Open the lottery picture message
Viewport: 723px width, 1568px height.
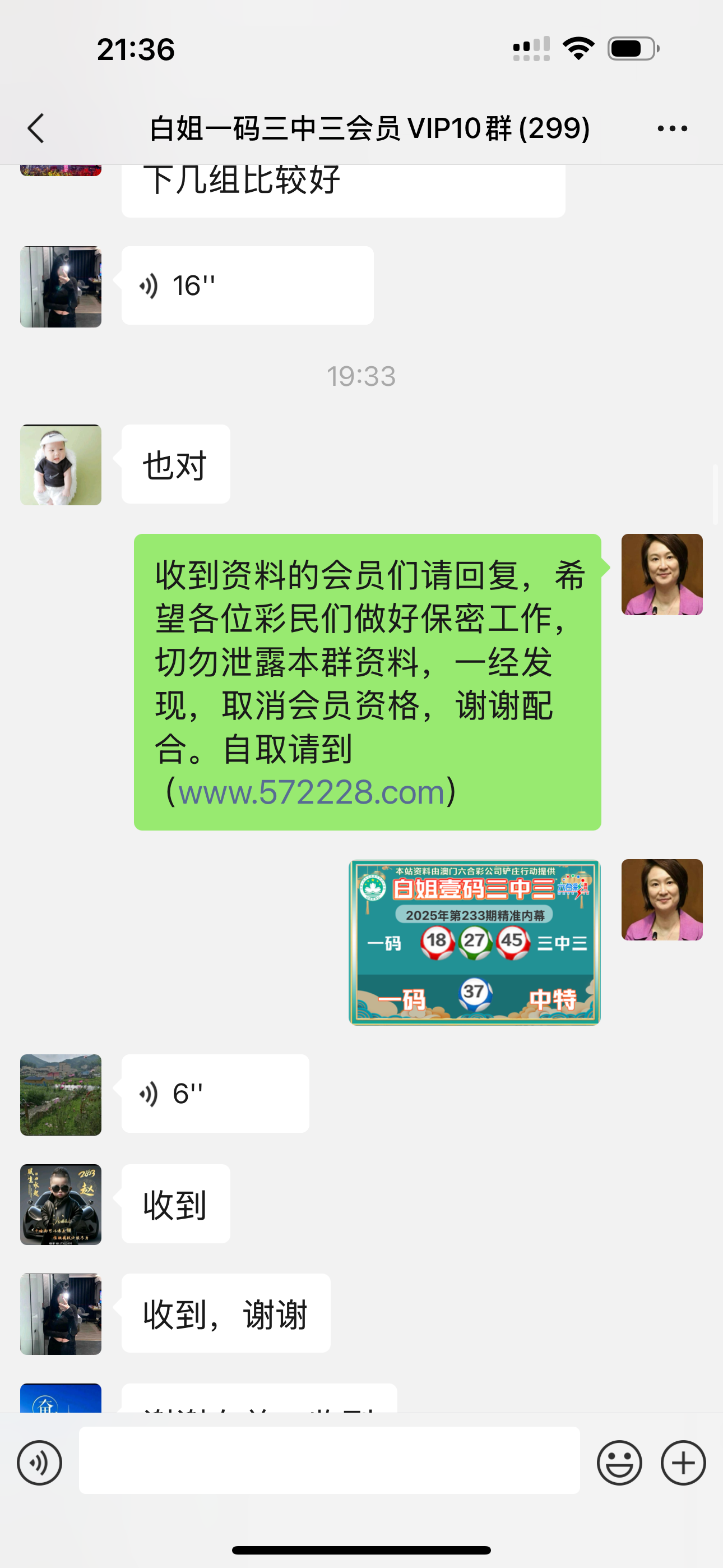pos(474,942)
